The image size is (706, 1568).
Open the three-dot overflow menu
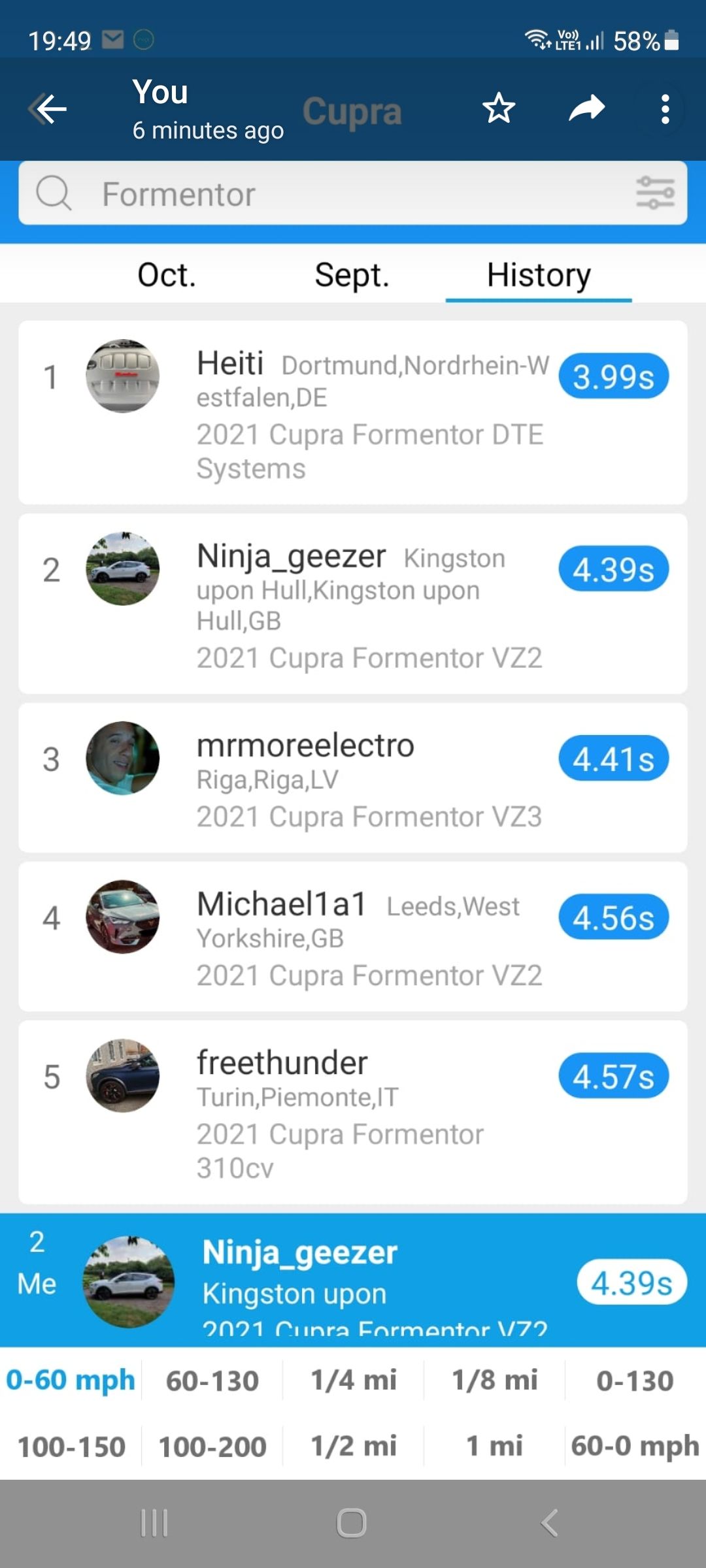(x=665, y=109)
